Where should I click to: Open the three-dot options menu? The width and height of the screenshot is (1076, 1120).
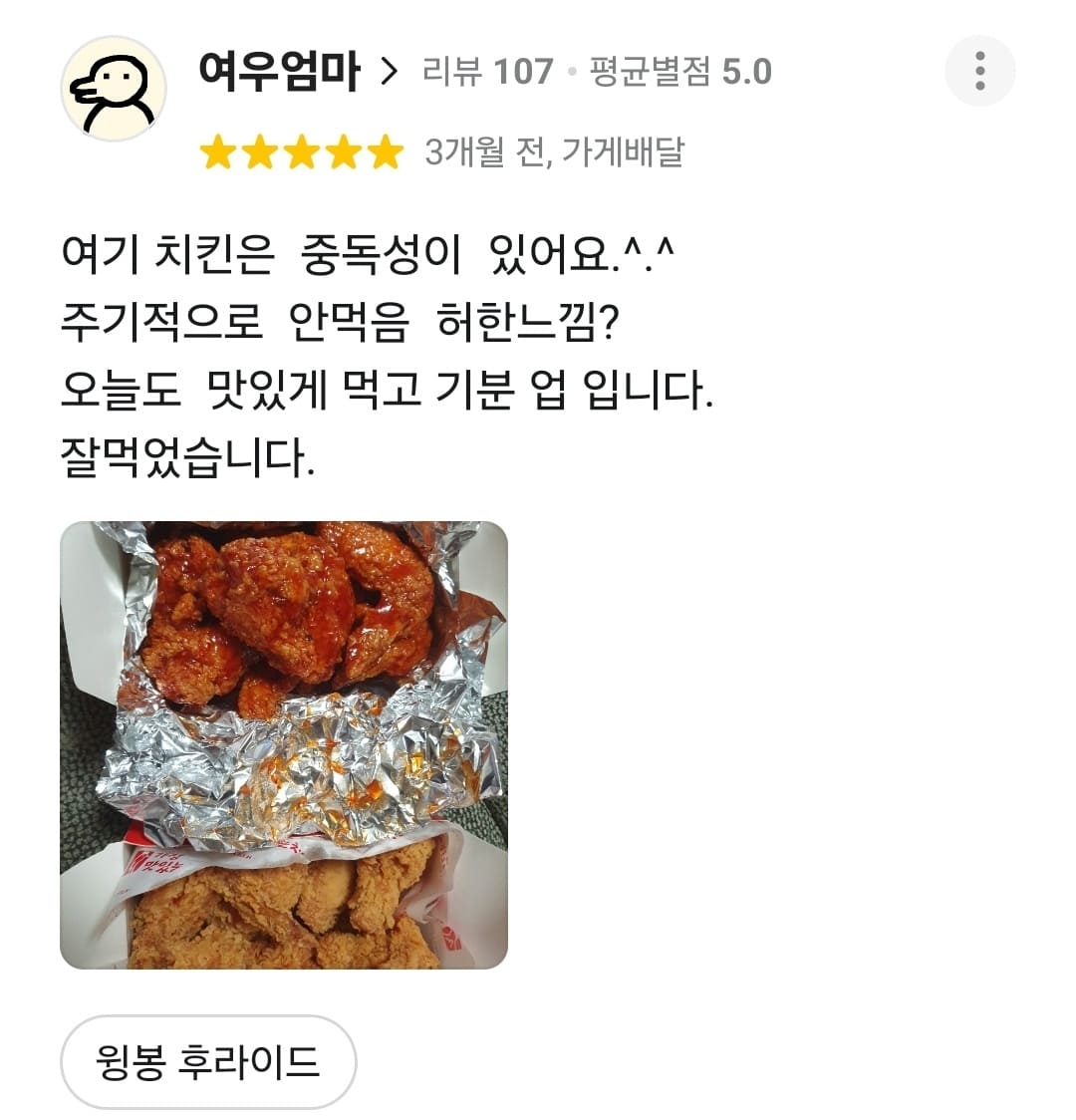(x=981, y=70)
